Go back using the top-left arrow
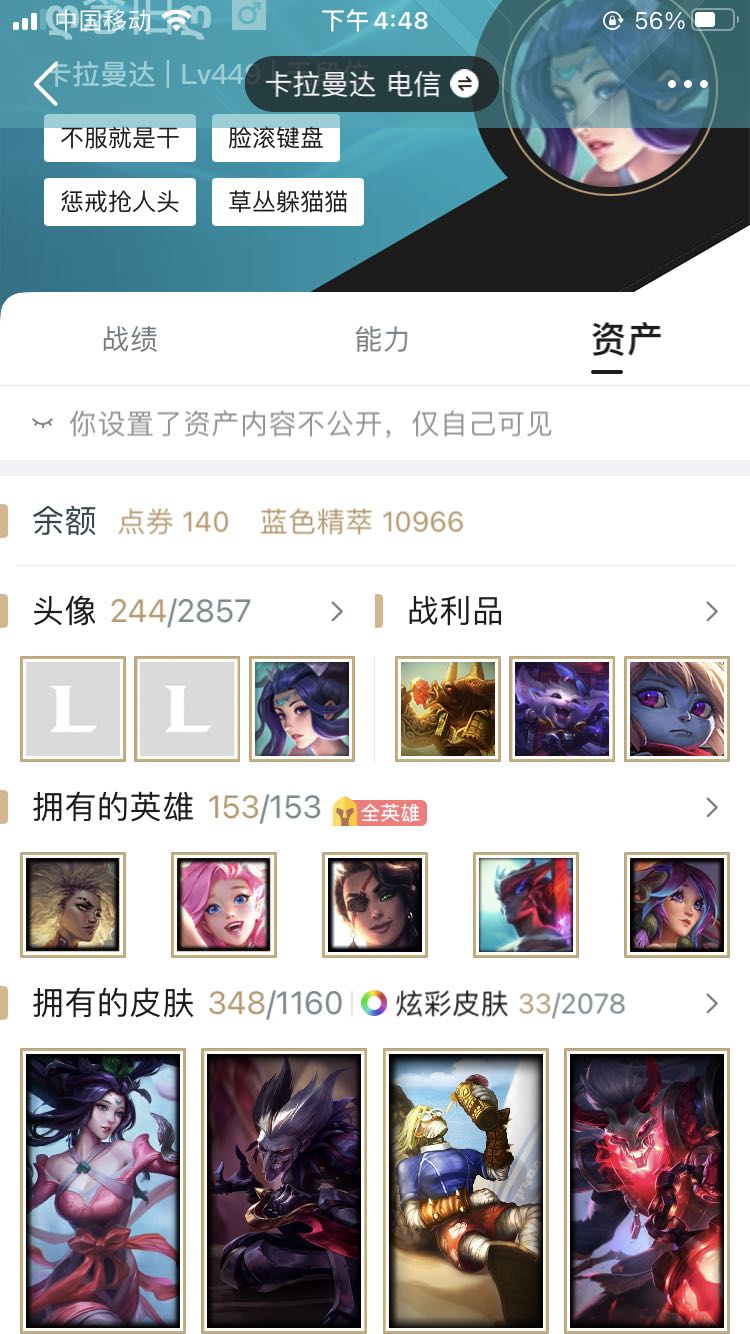This screenshot has height=1334, width=750. coord(44,84)
